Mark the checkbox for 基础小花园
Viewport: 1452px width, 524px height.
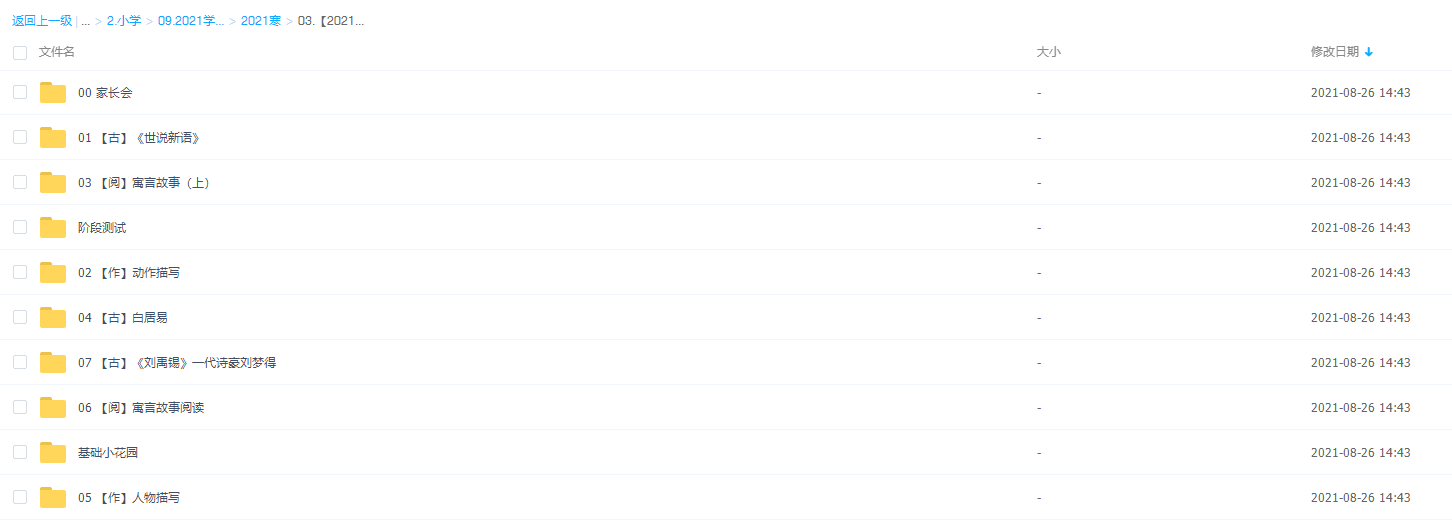[x=20, y=452]
